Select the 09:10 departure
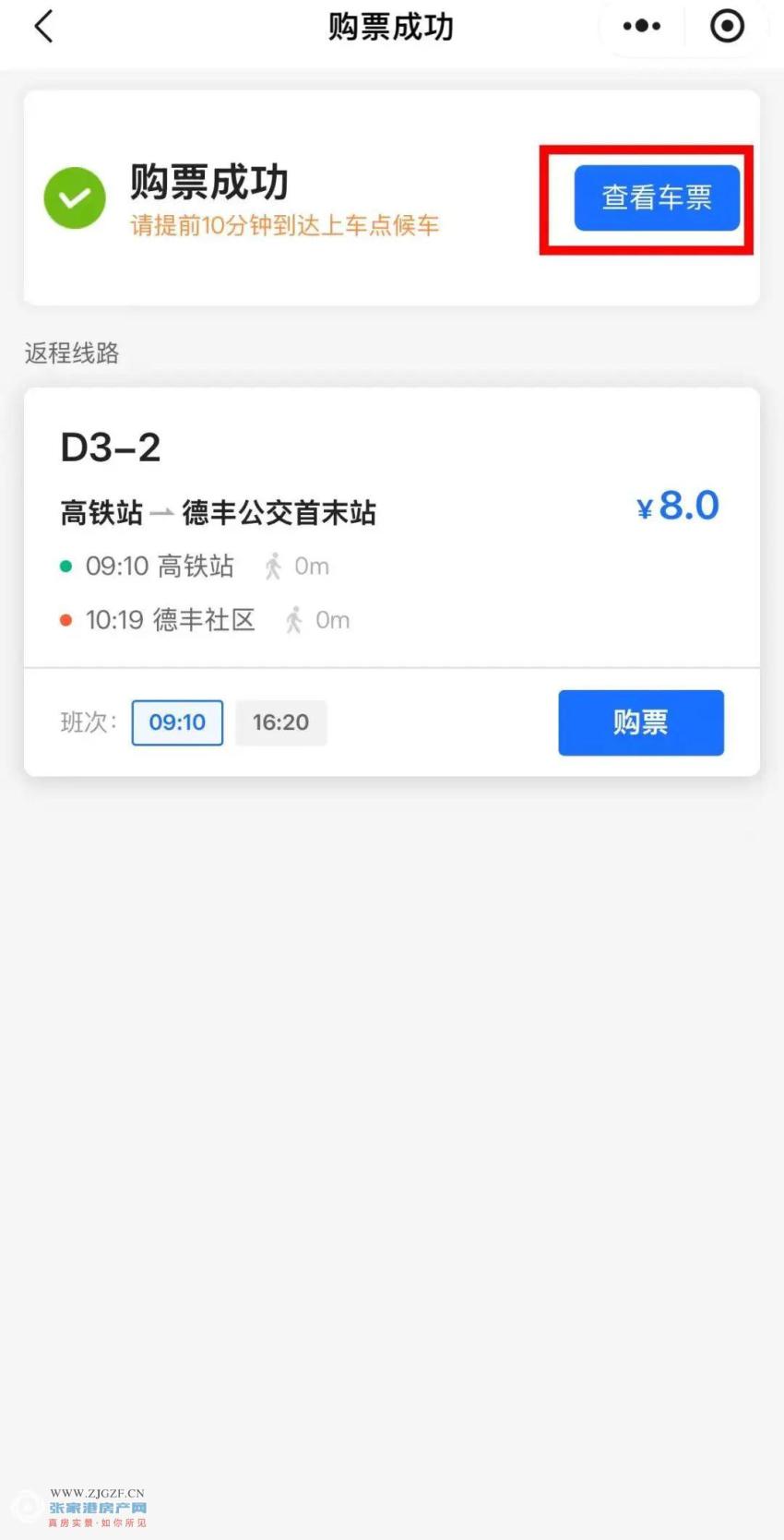784x1540 pixels. pyautogui.click(x=177, y=722)
